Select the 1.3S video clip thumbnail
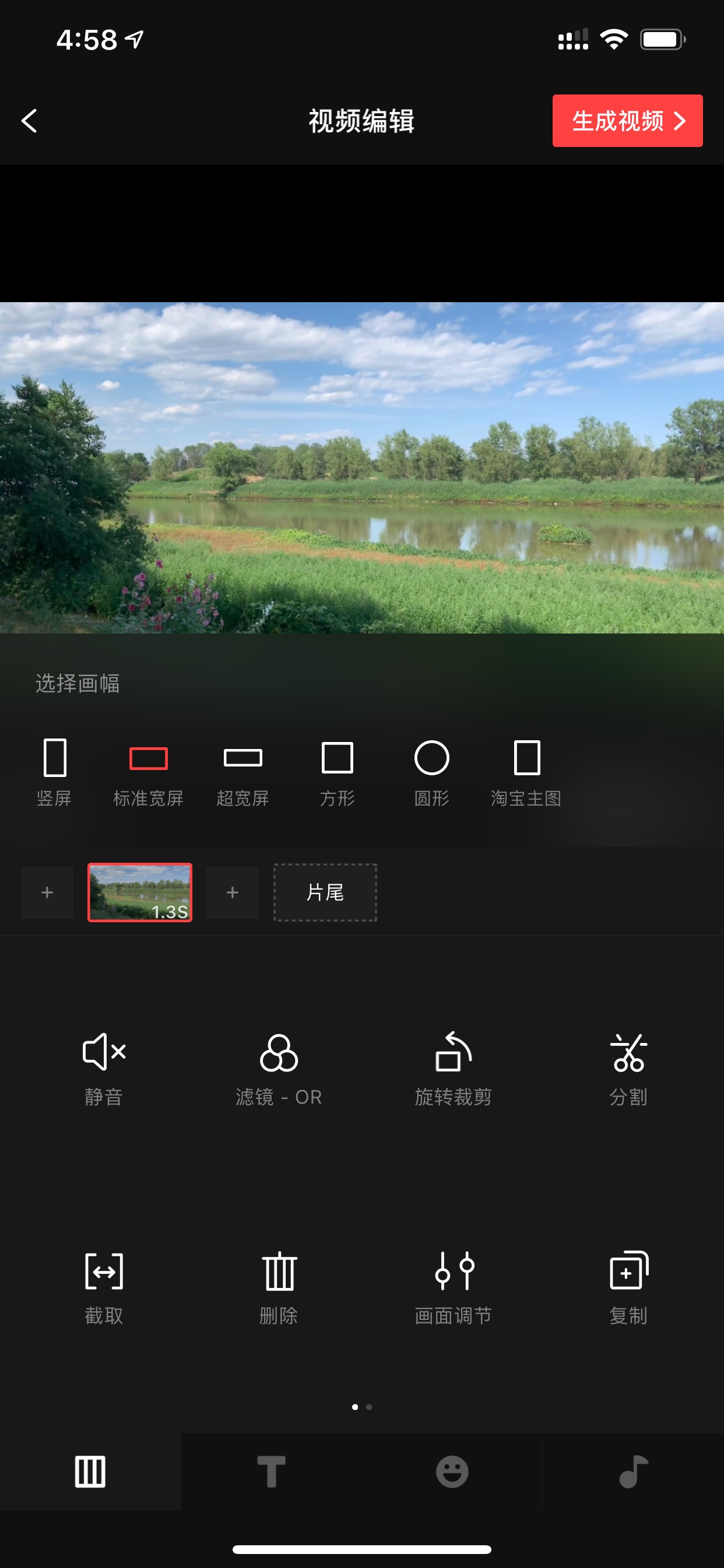Image resolution: width=724 pixels, height=1568 pixels. (140, 892)
